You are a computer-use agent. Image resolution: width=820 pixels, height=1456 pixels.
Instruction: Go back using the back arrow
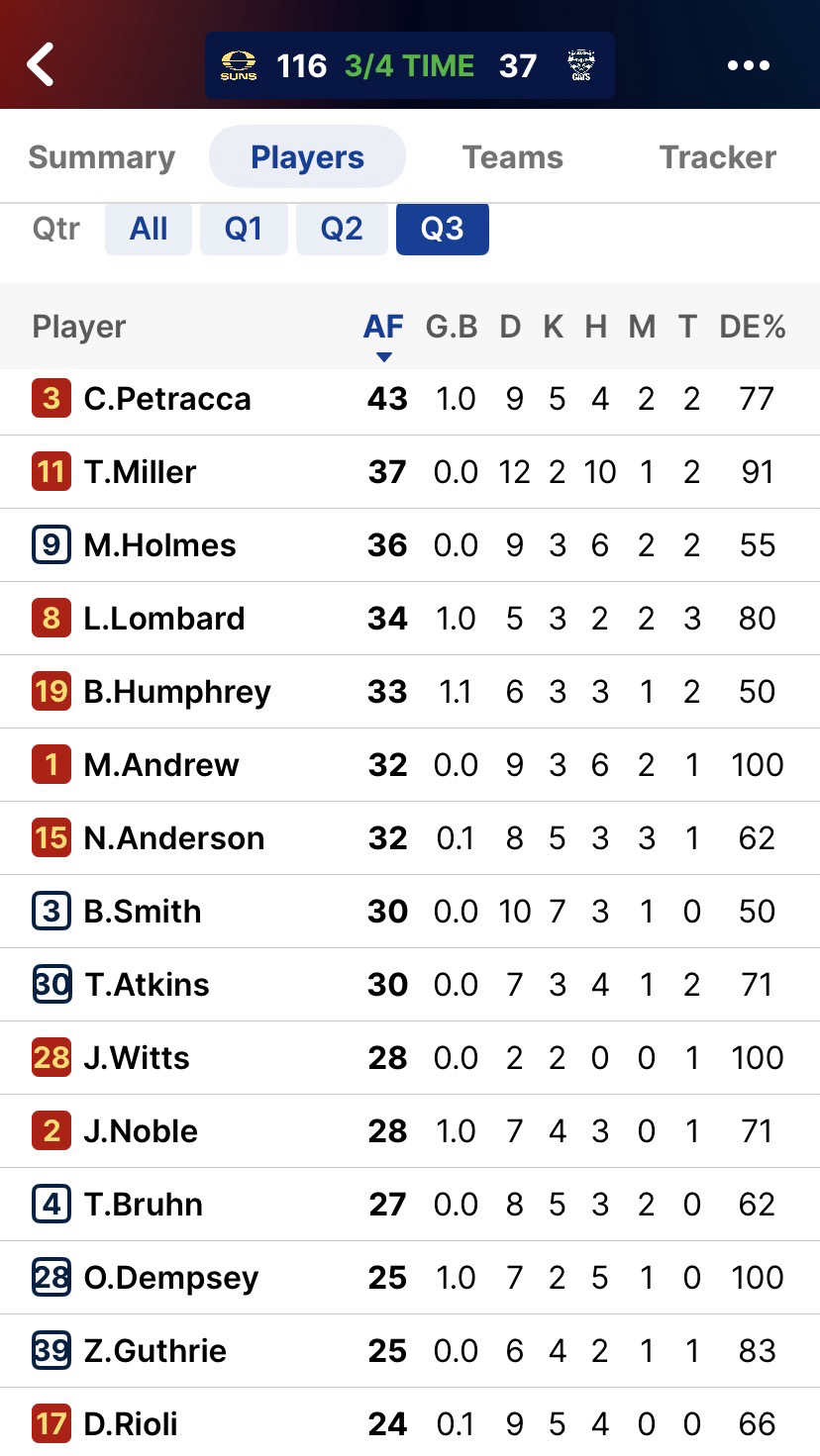42,65
